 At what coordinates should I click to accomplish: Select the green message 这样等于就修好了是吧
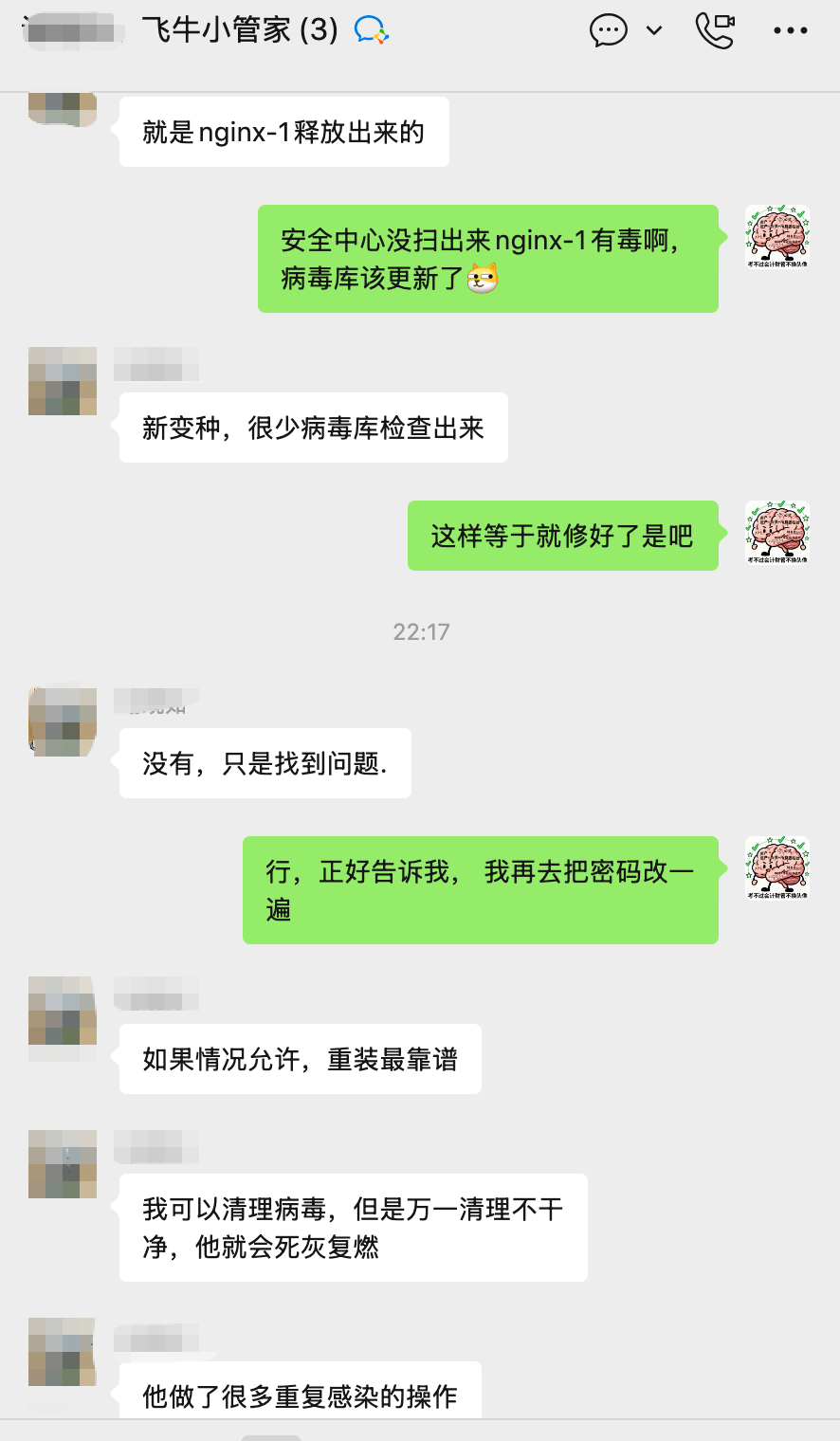click(563, 535)
